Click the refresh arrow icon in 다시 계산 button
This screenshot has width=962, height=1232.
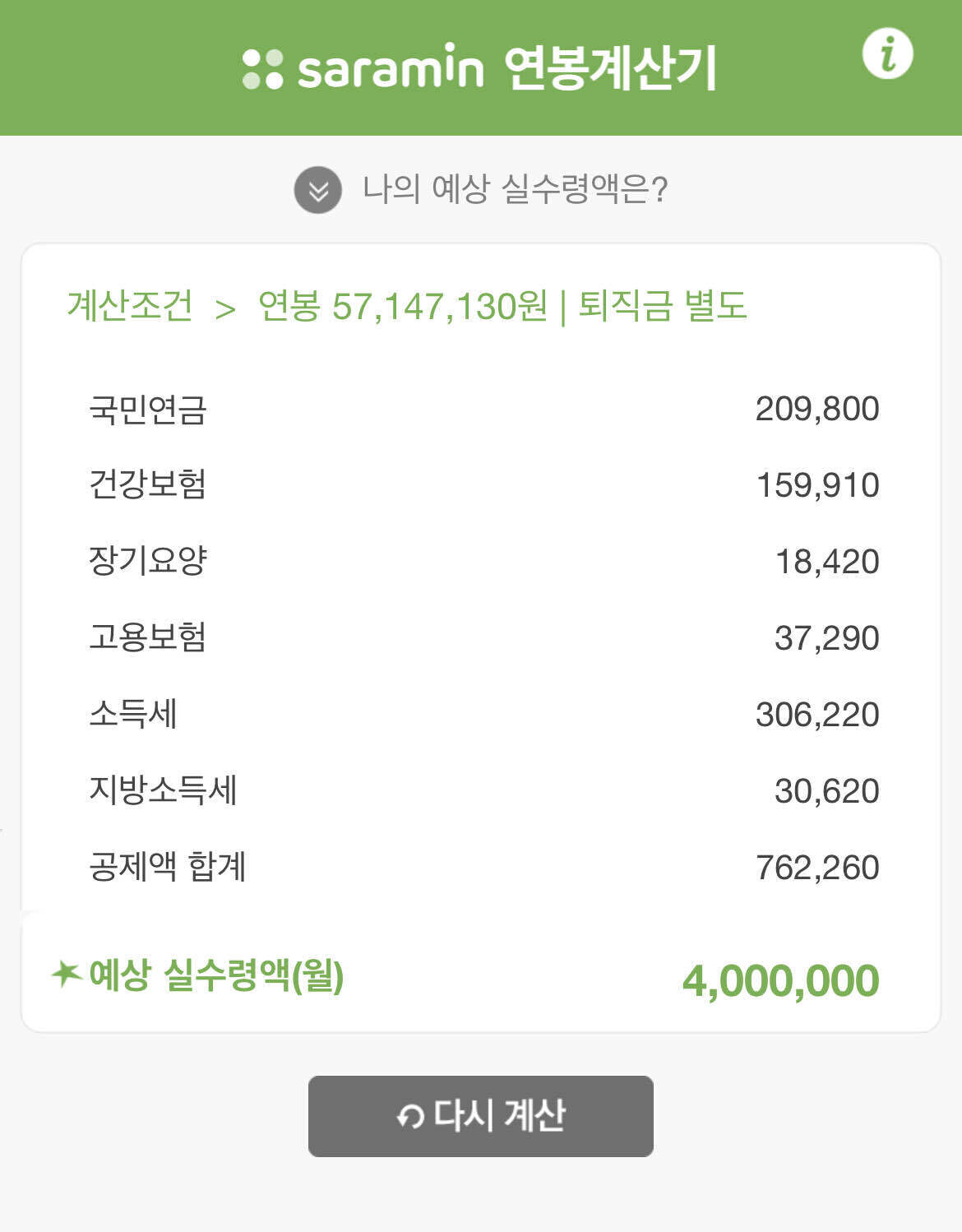tap(409, 1114)
